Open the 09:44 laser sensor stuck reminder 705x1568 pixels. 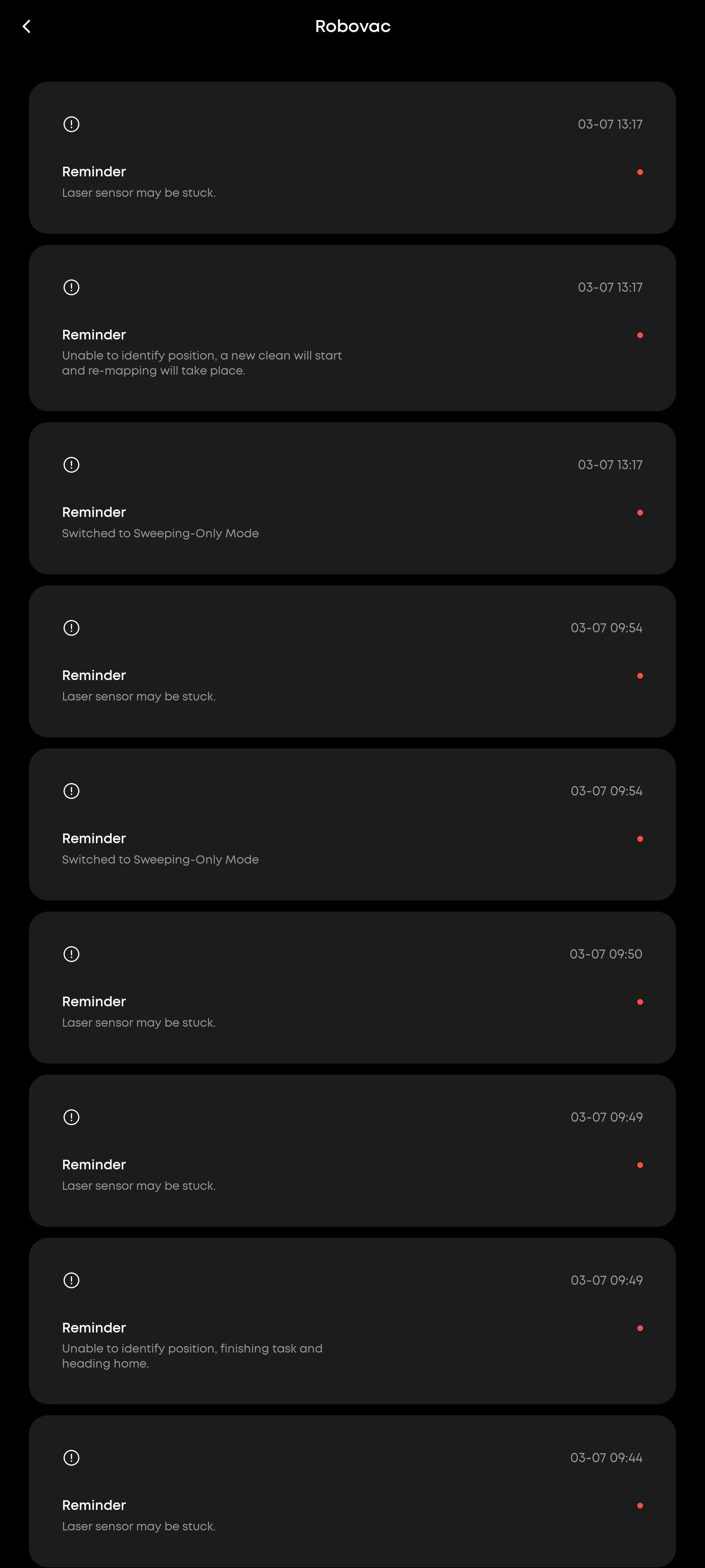click(x=352, y=1491)
